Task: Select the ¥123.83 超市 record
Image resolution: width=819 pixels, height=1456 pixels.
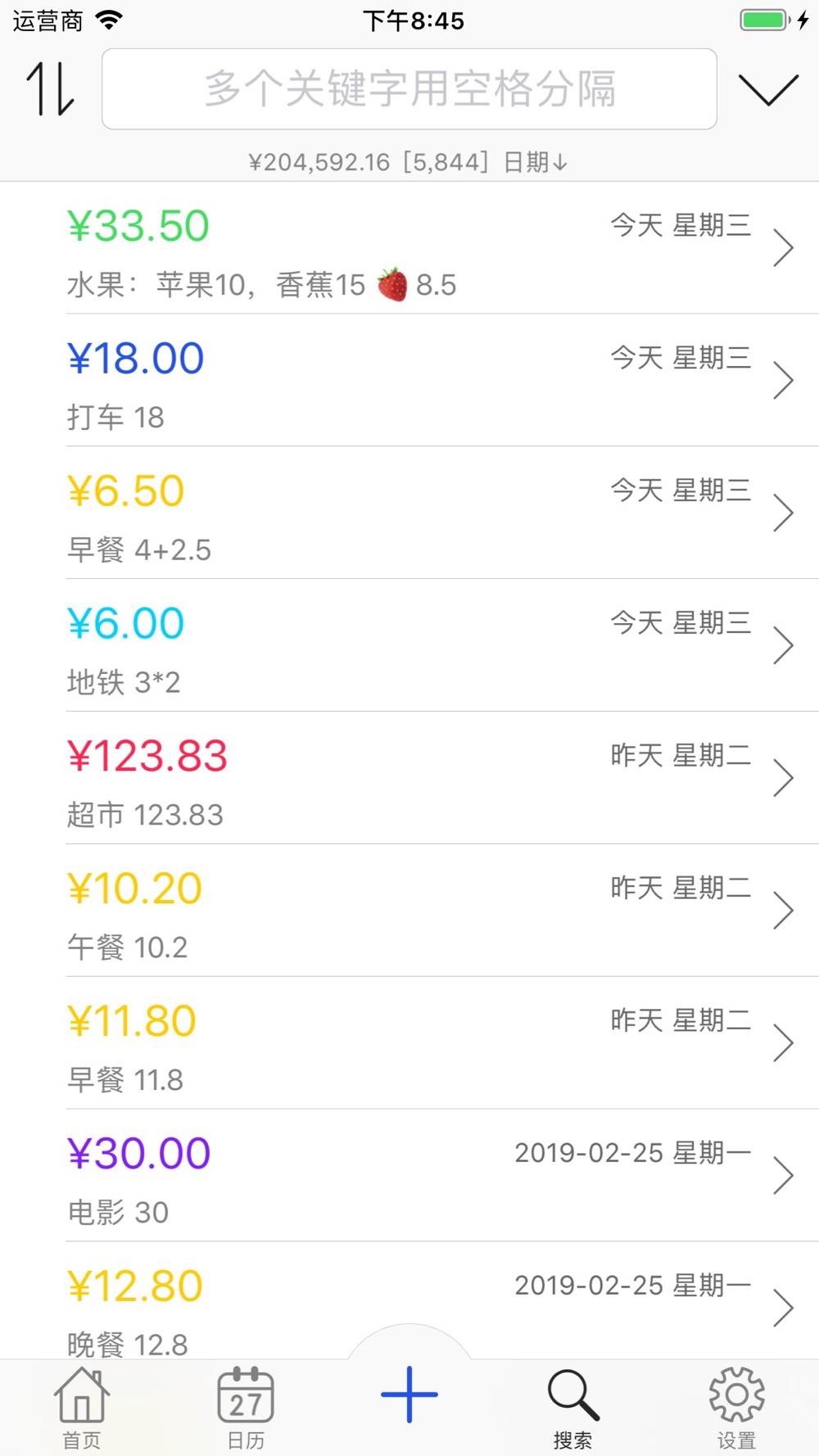Action: coord(409,779)
